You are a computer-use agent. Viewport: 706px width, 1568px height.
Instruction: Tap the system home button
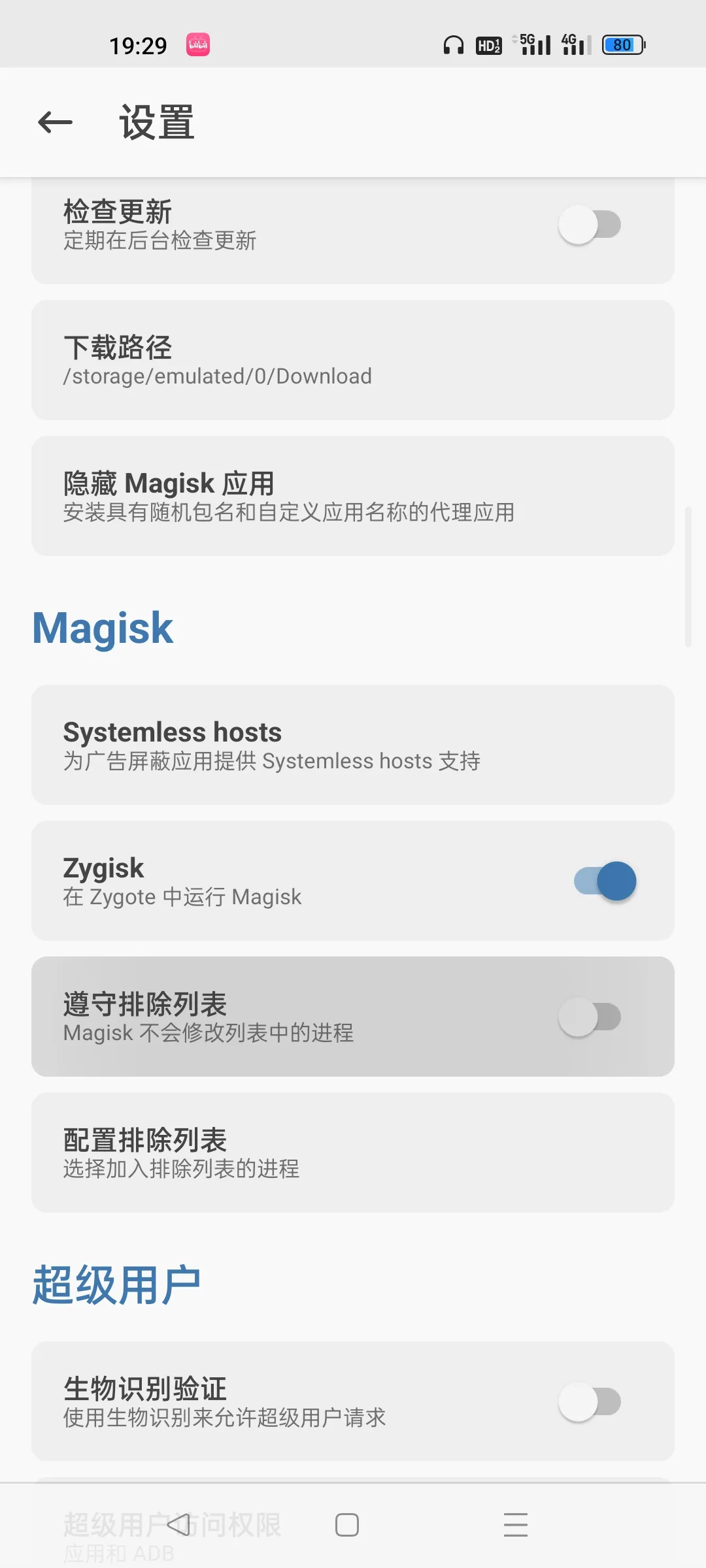point(347,1525)
